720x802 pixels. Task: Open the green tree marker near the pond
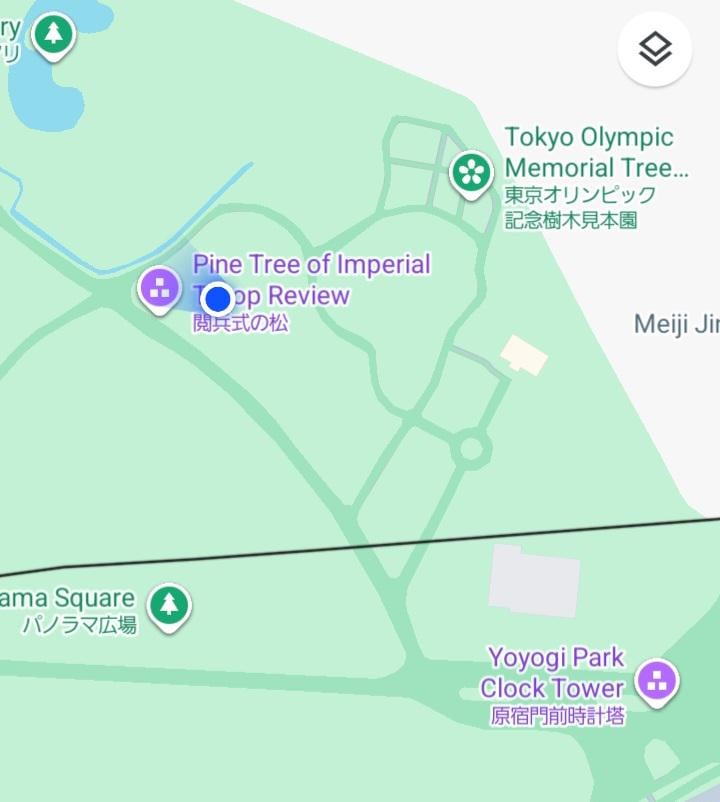52,36
